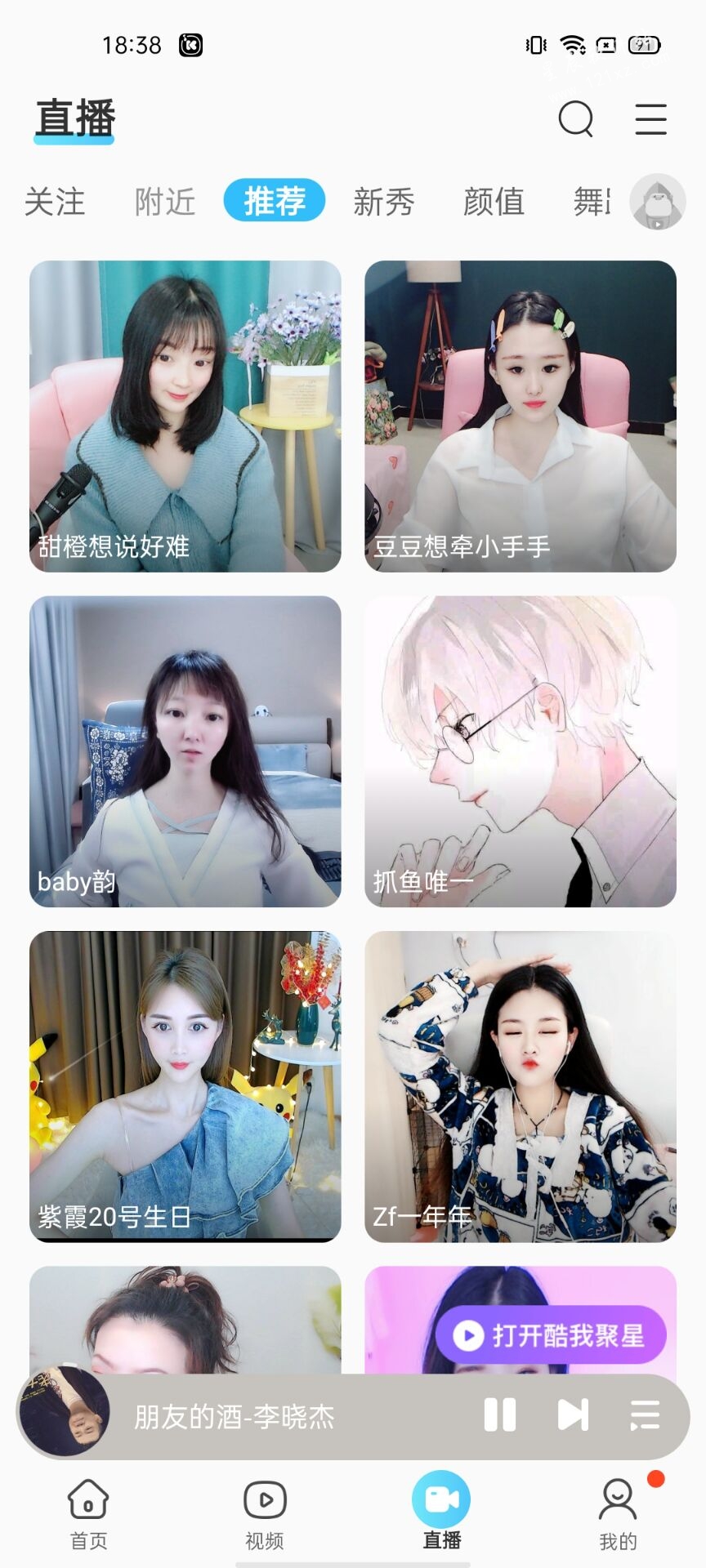Pause the song 朋友的酒
This screenshot has height=1568, width=706.
(499, 1415)
